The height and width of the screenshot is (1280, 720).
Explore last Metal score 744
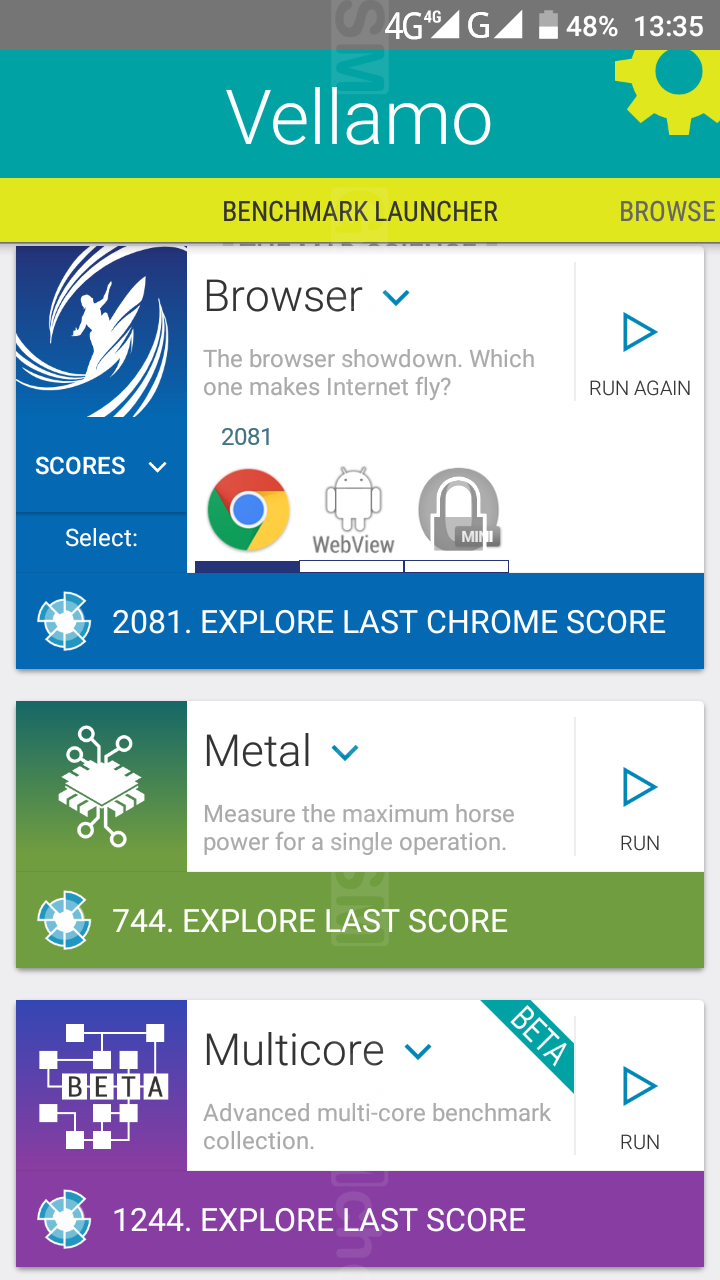[360, 920]
